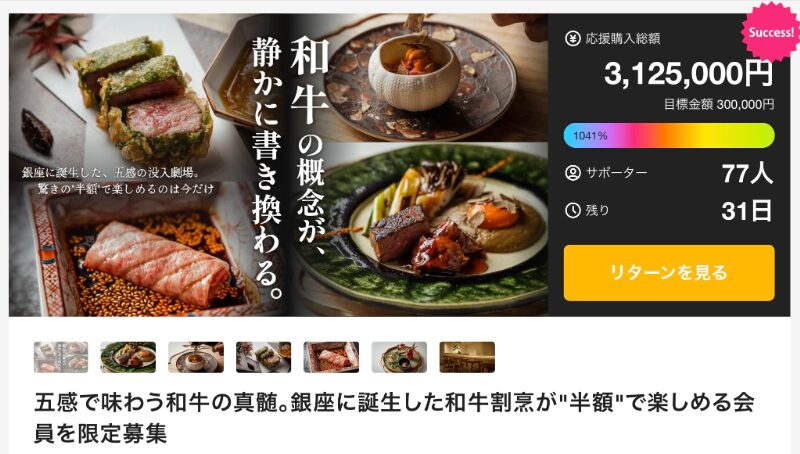
Task: Select the seventh thumbnail showing restaurant interior
Action: point(467,357)
